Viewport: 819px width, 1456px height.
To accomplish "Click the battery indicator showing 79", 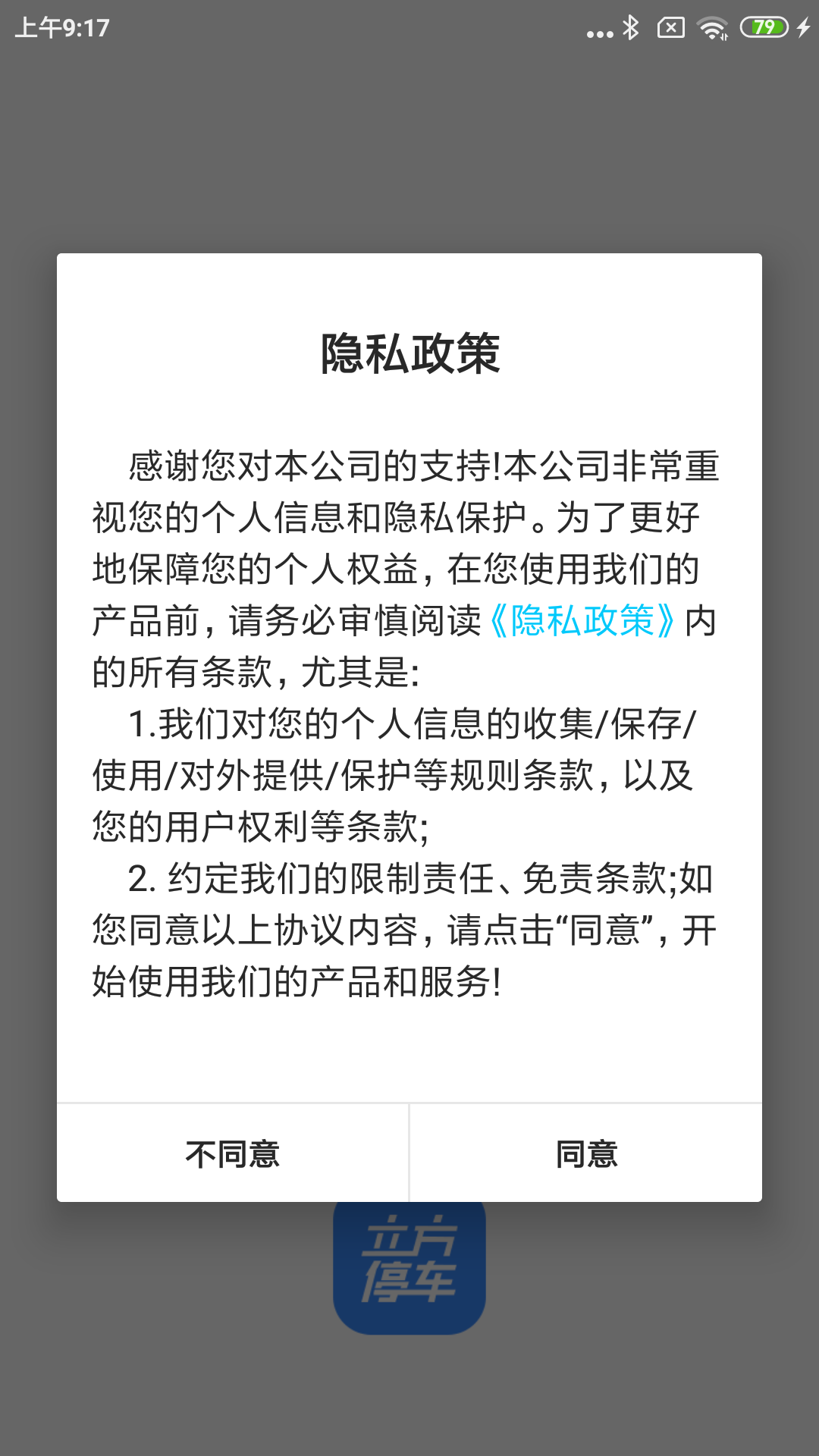I will (763, 29).
